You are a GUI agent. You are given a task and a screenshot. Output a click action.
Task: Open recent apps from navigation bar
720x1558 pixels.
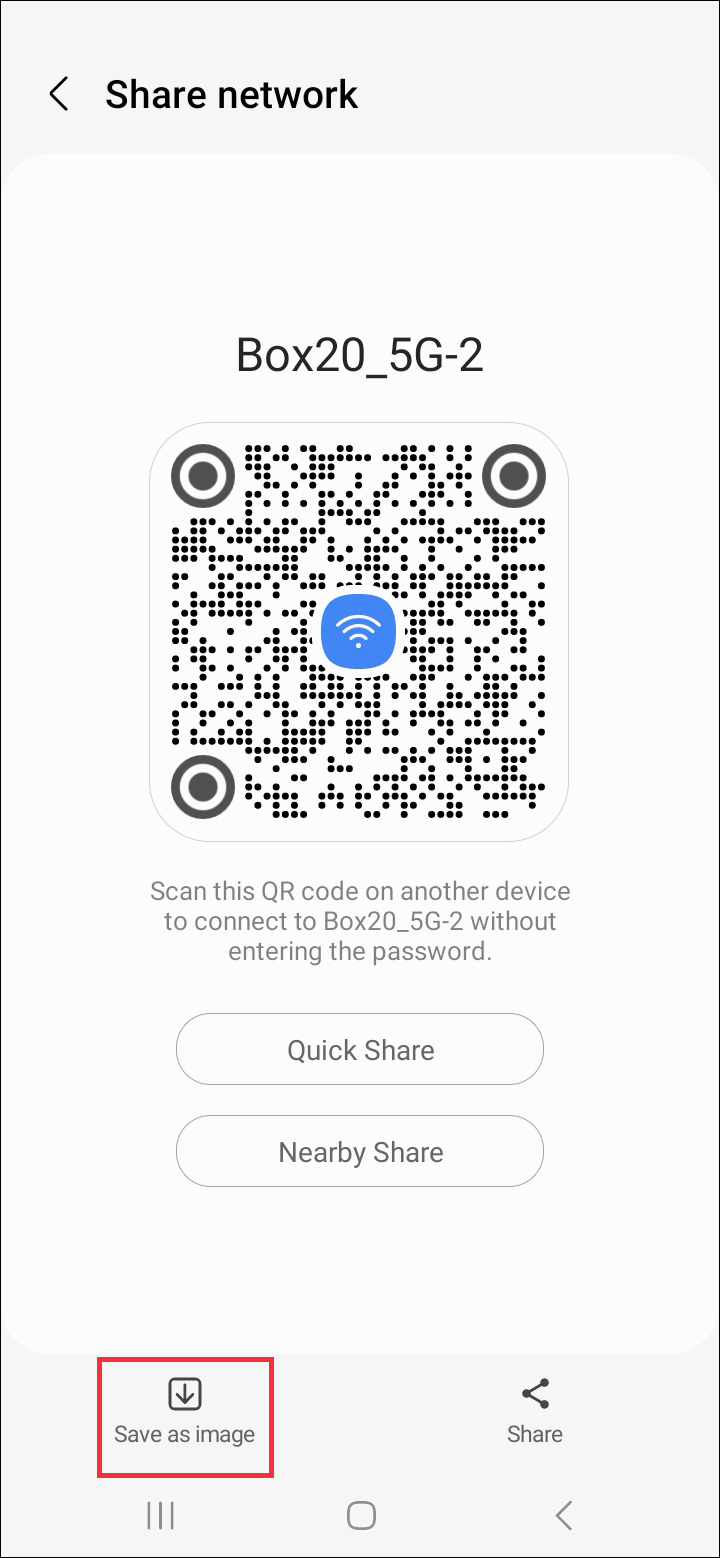160,1515
